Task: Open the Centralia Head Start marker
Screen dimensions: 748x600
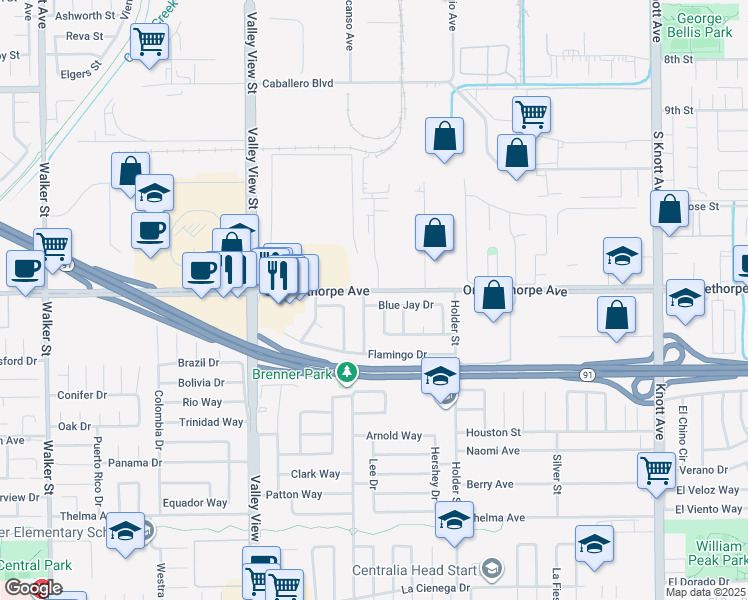Action: click(491, 570)
